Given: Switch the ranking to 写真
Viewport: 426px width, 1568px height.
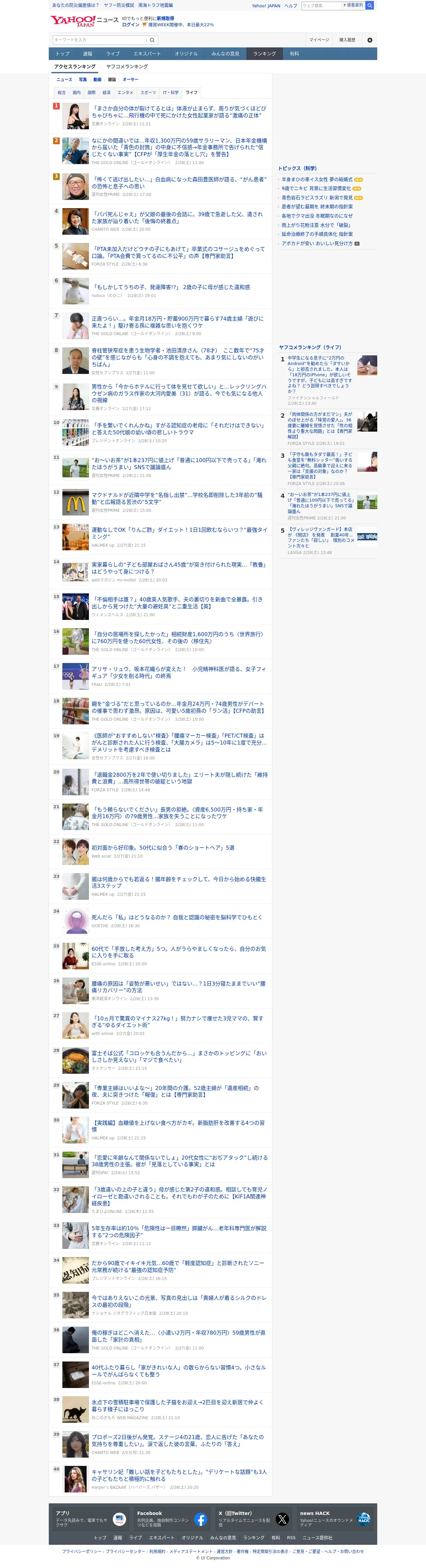Looking at the screenshot, I should point(83,80).
